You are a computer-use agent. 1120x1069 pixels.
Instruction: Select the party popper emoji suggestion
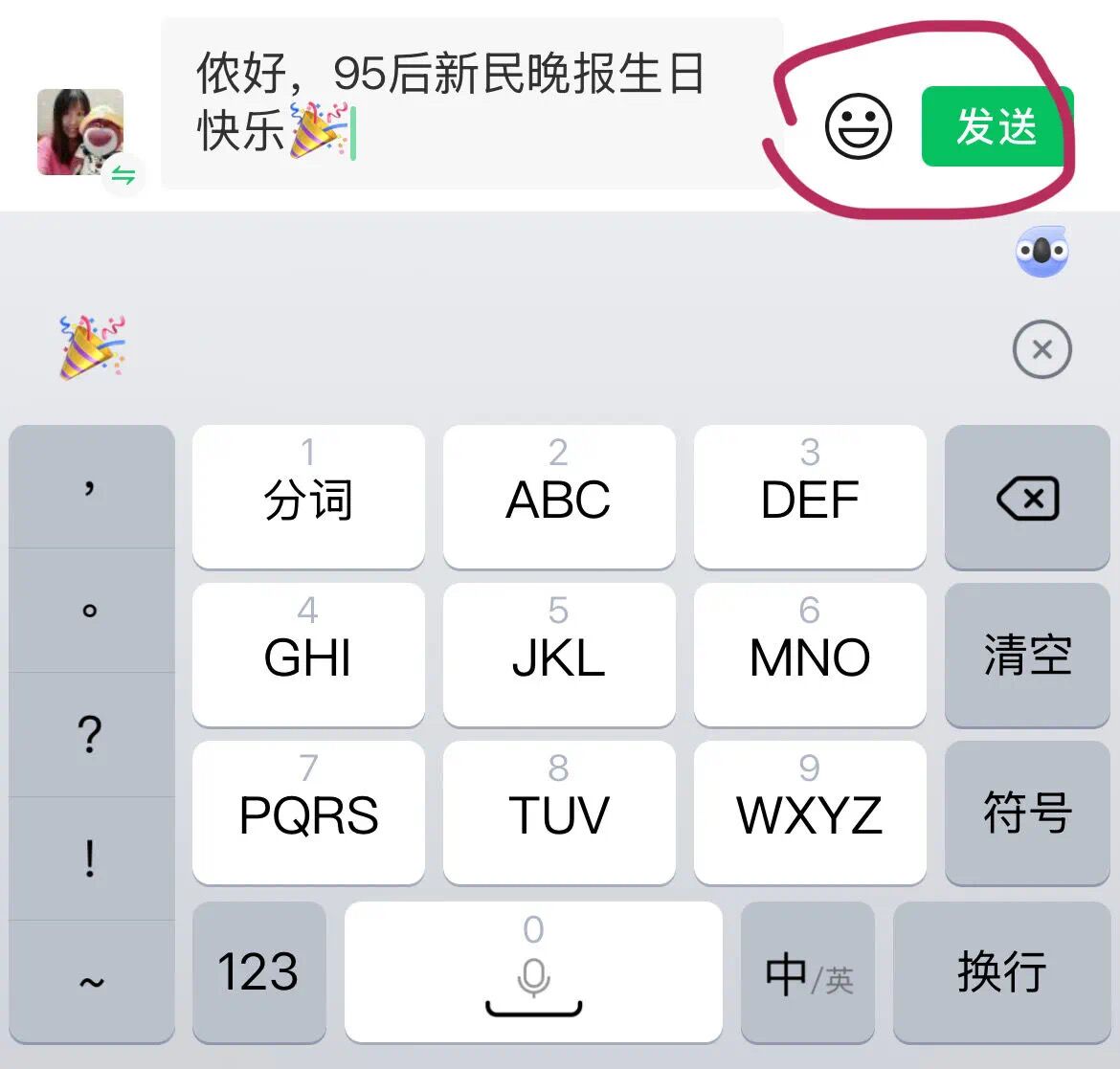[92, 347]
